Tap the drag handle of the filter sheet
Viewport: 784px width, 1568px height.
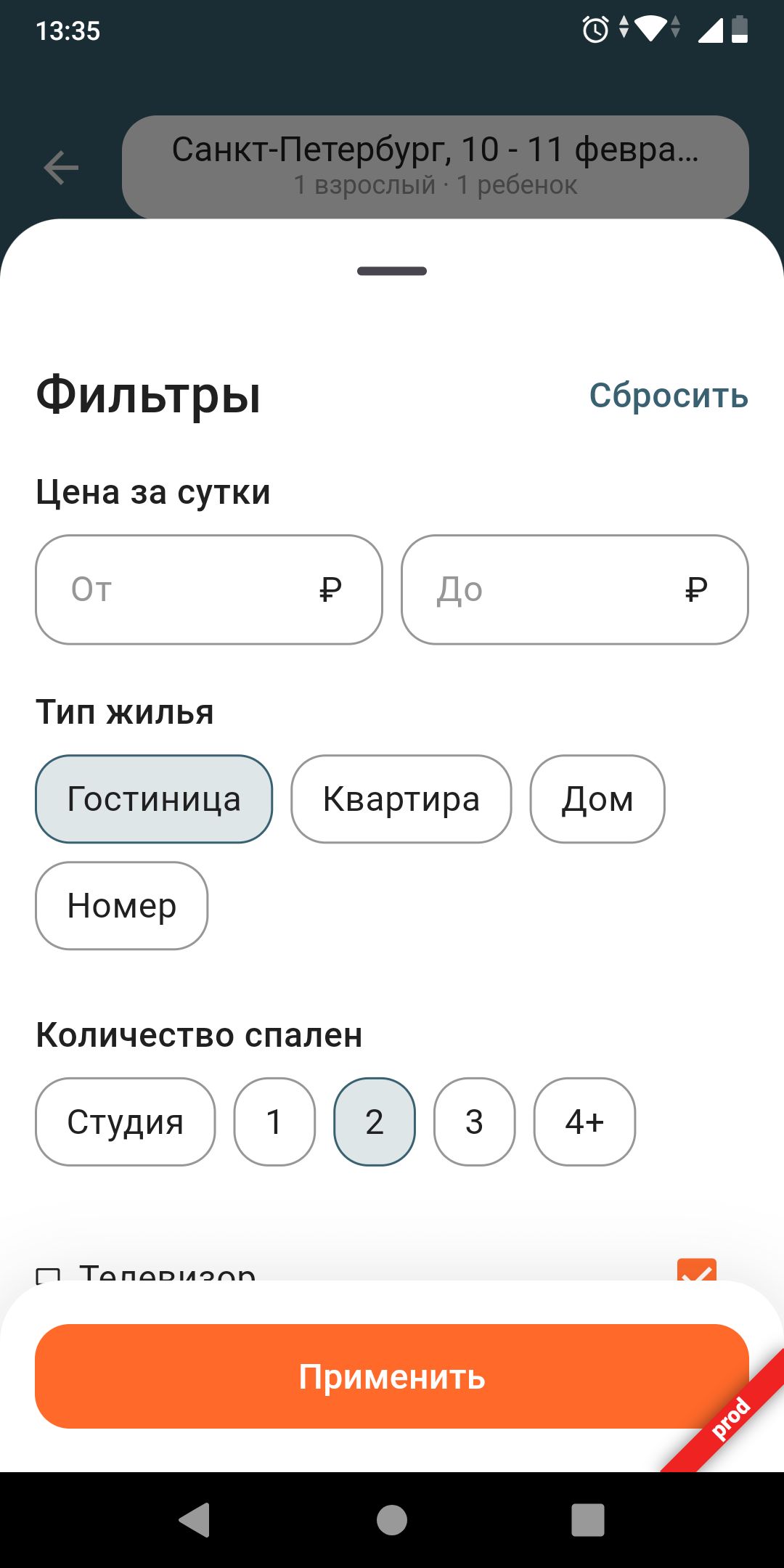click(392, 271)
